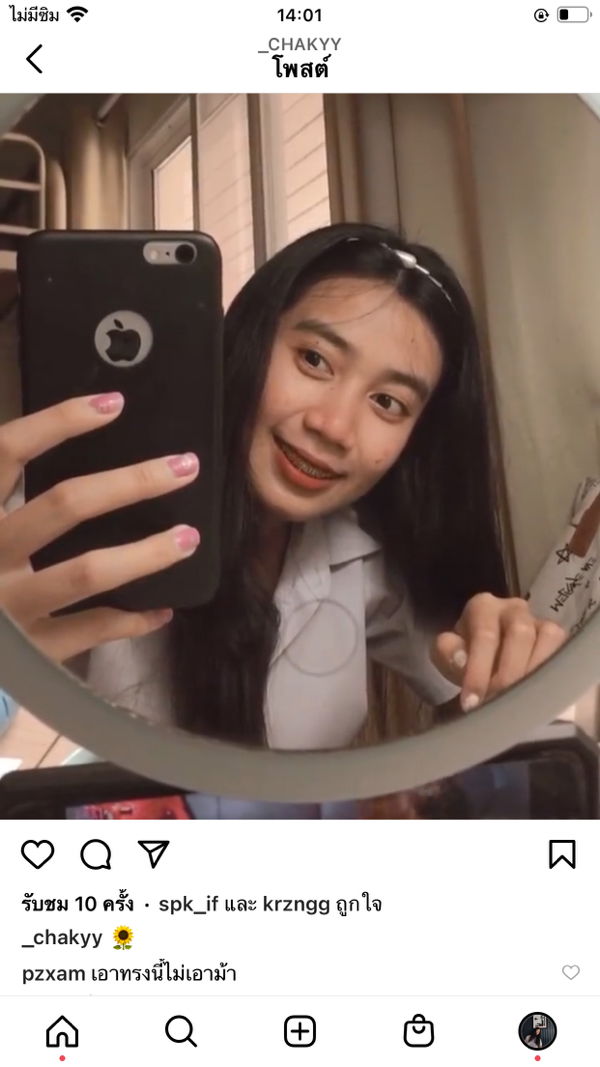
Task: Like the comment by pzxam
Action: click(570, 972)
